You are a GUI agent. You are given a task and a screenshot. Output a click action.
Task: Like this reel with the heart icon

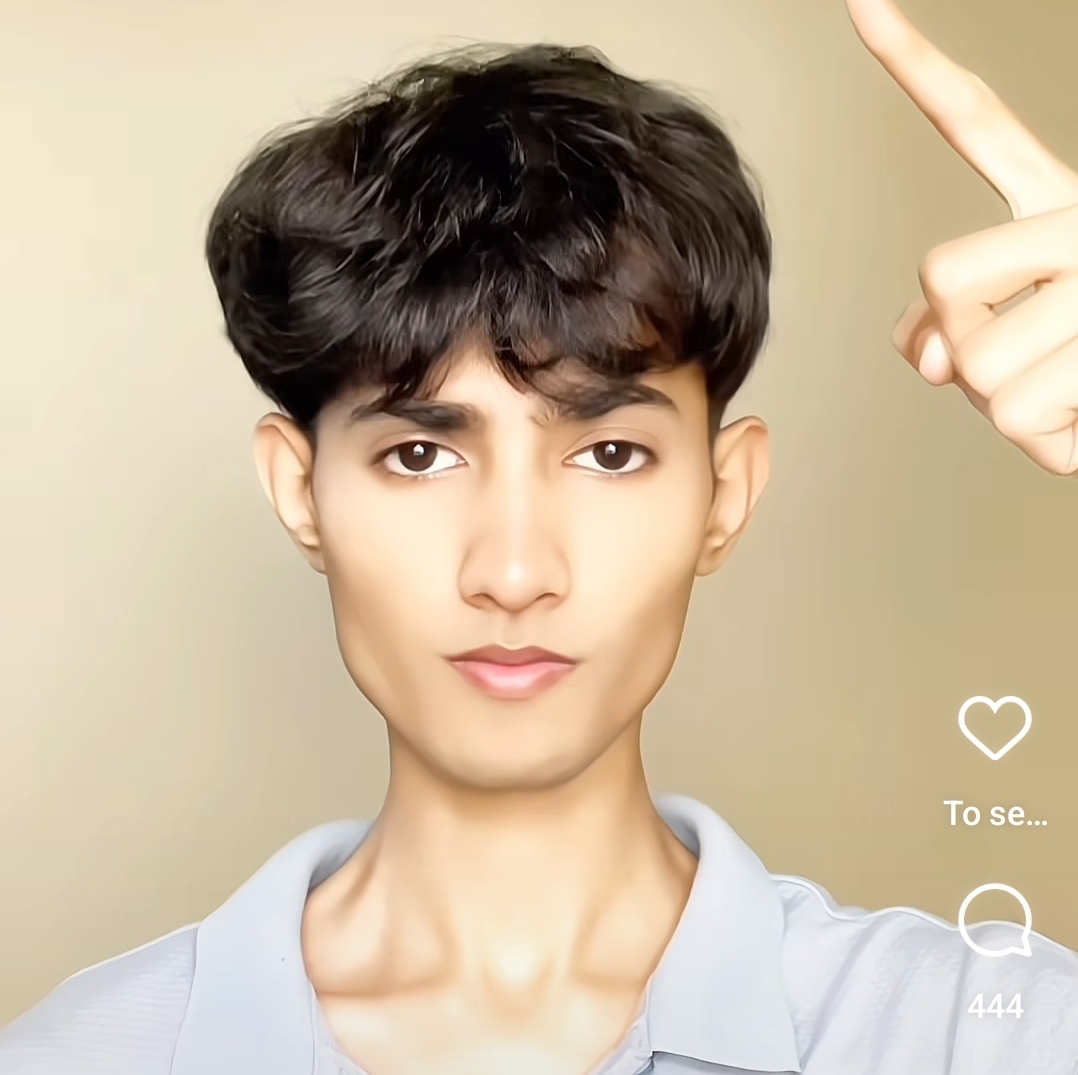click(x=994, y=726)
